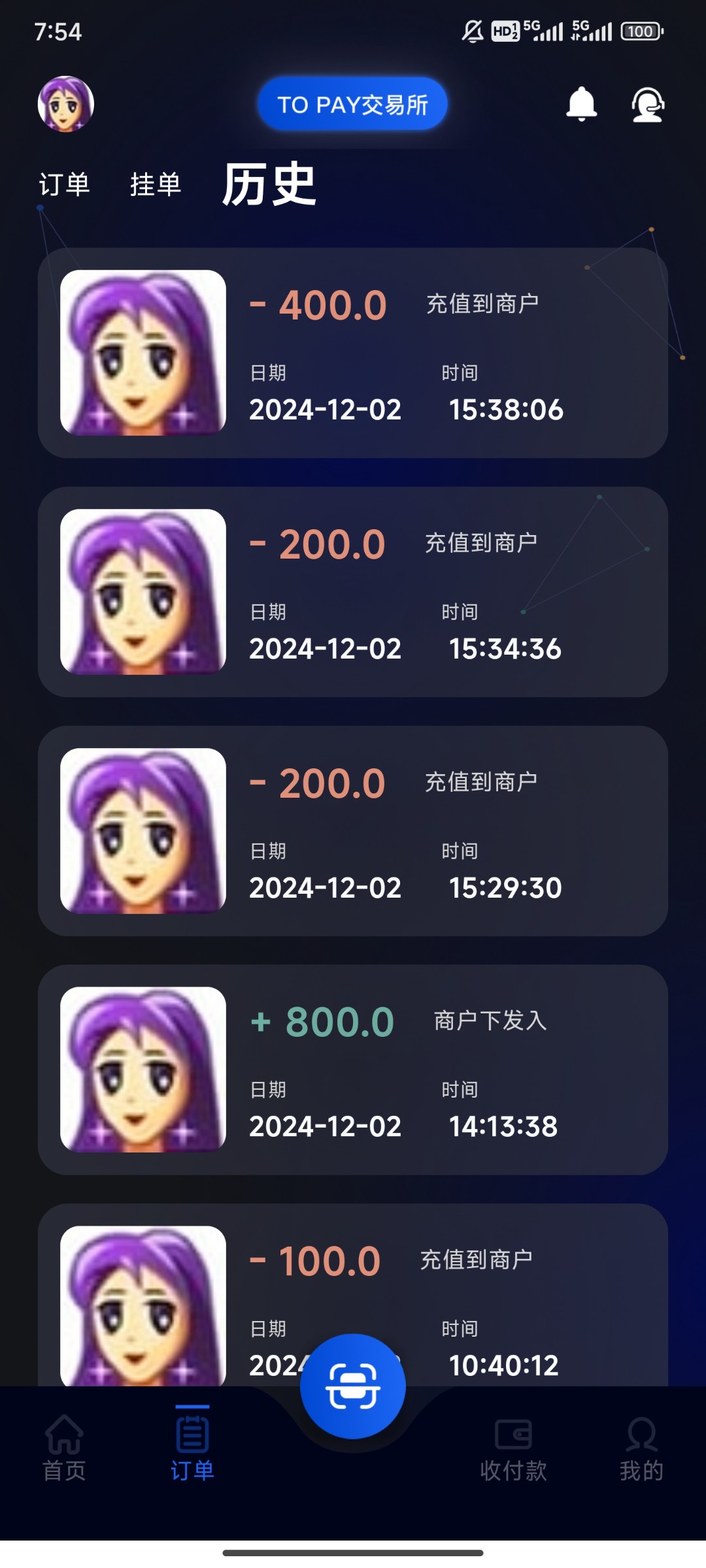The width and height of the screenshot is (706, 1568).
Task: Launch the scan floating button
Action: (353, 1386)
